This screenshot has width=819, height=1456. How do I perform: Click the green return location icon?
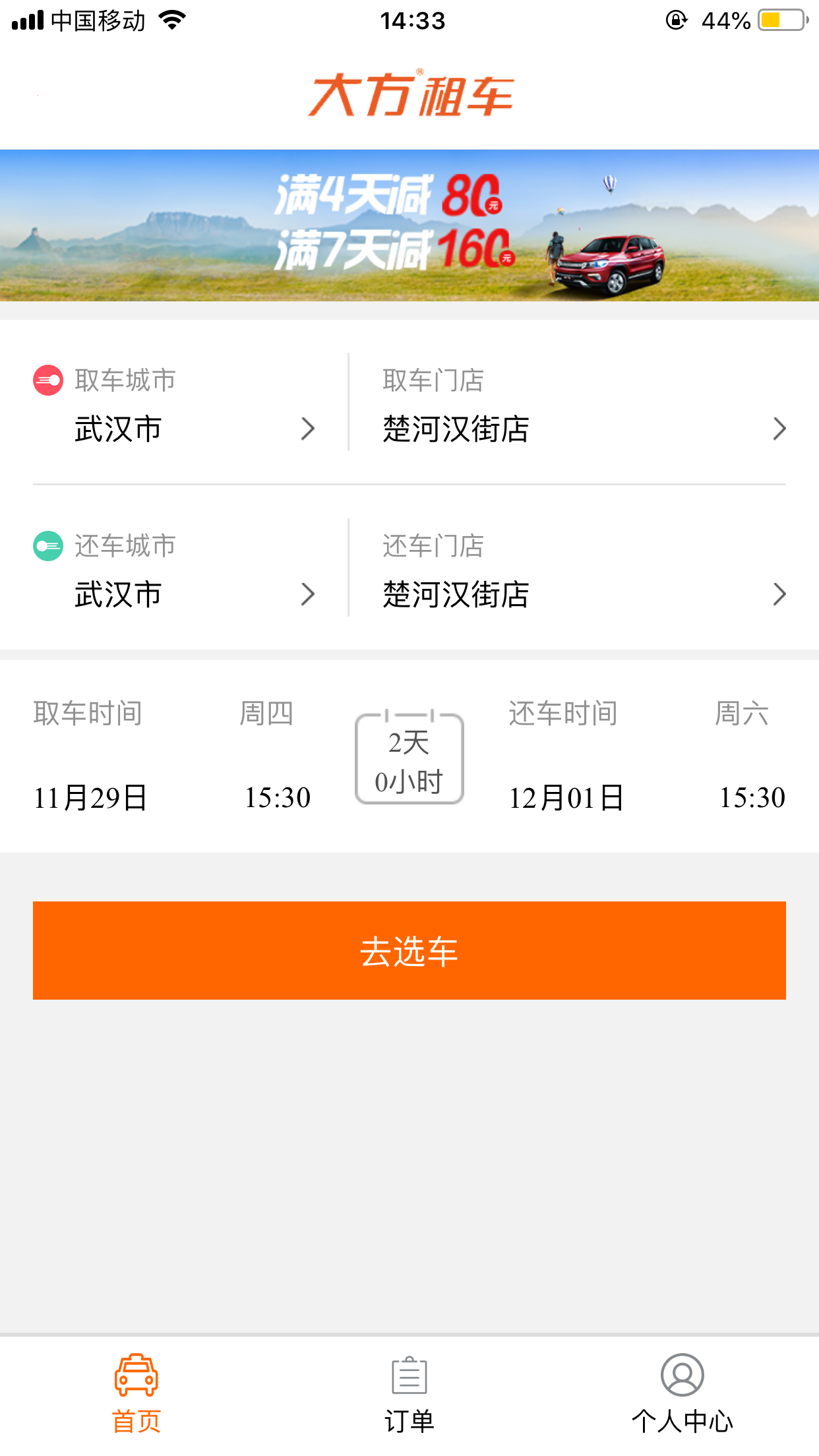tap(49, 545)
